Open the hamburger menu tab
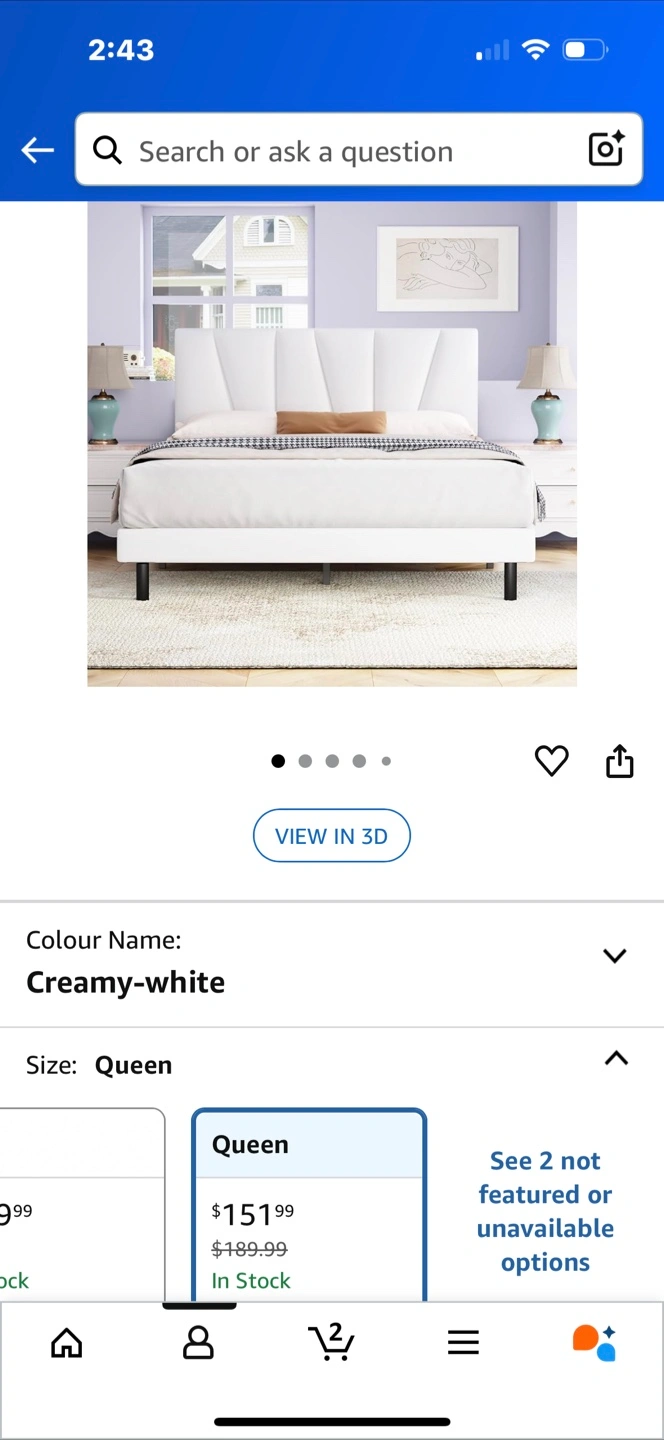Screen dimensions: 664x1440 click(463, 1342)
